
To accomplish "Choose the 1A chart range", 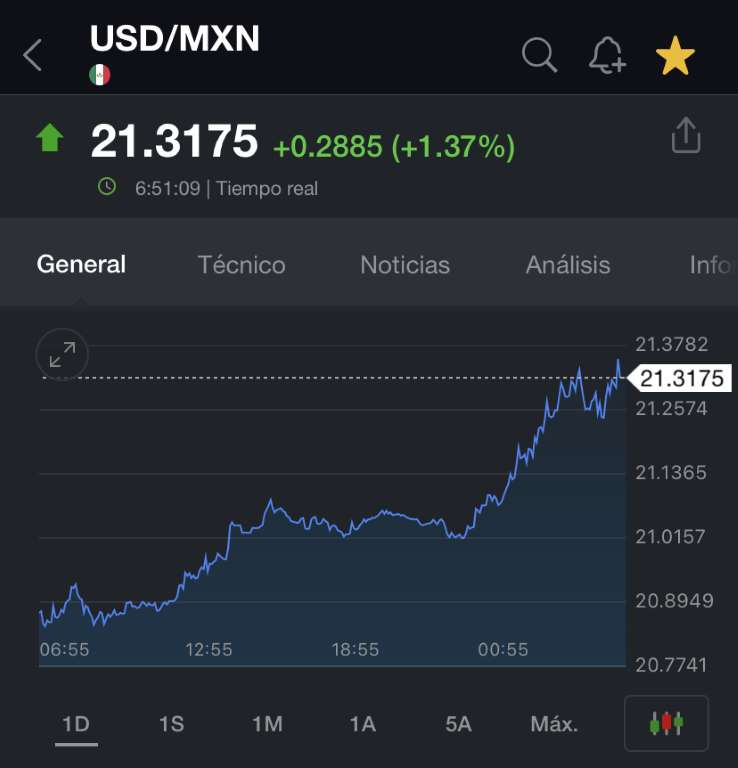I will tap(362, 724).
